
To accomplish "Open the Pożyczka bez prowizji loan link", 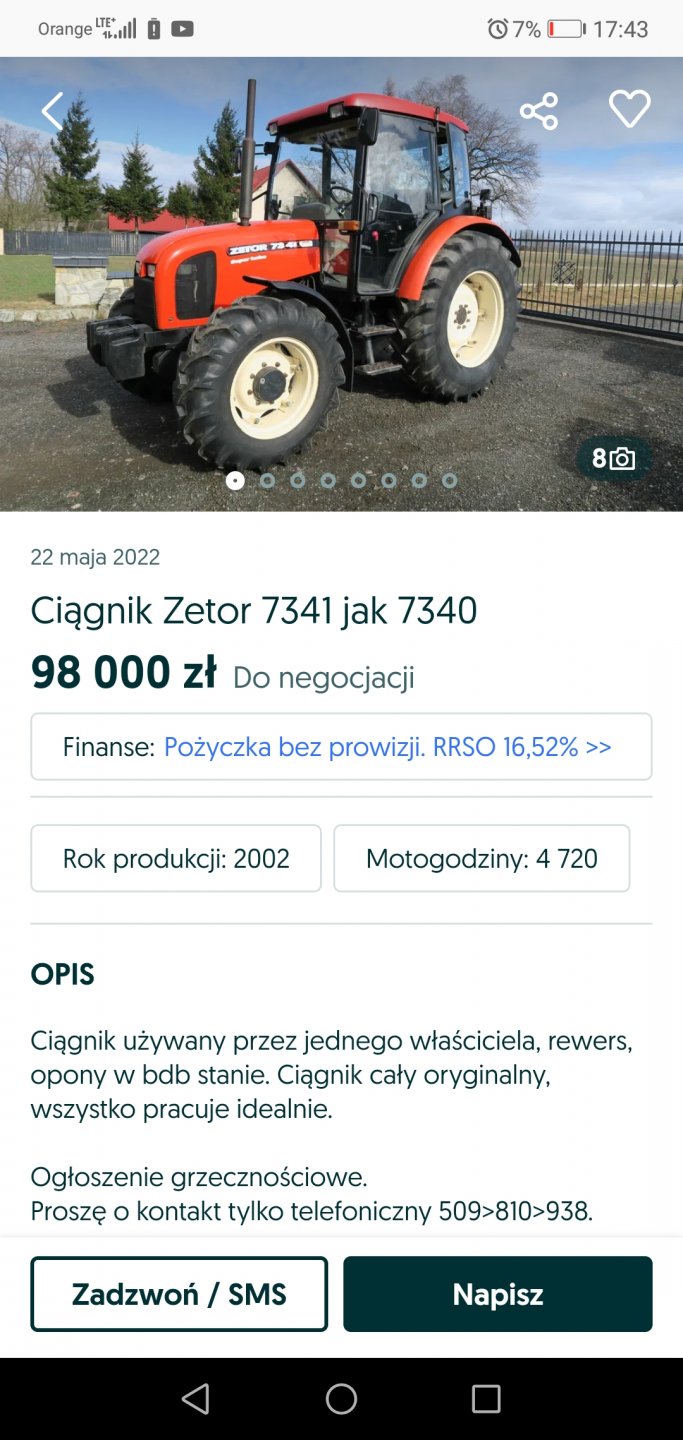I will coord(387,747).
